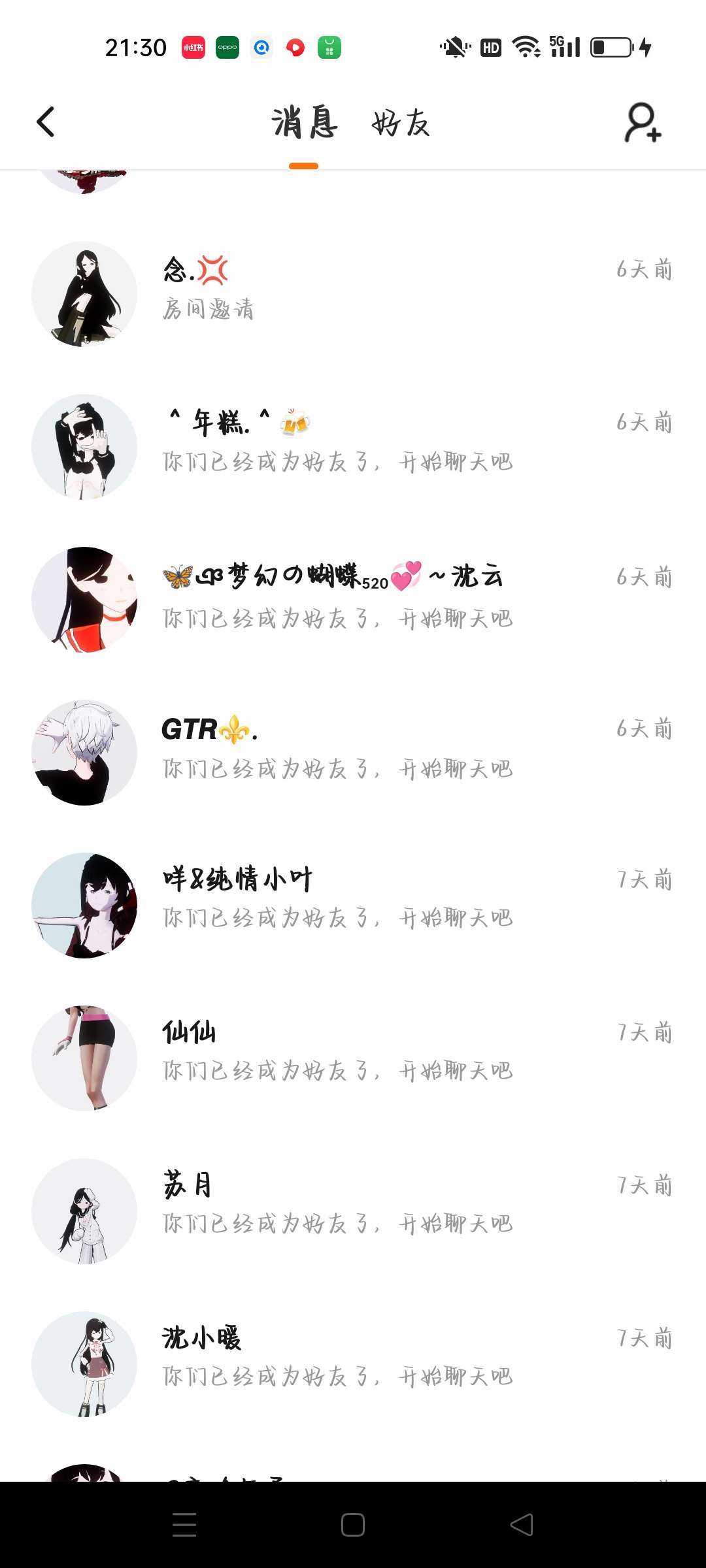The width and height of the screenshot is (706, 1568).
Task: Open the GTR conversation
Action: pos(352,751)
